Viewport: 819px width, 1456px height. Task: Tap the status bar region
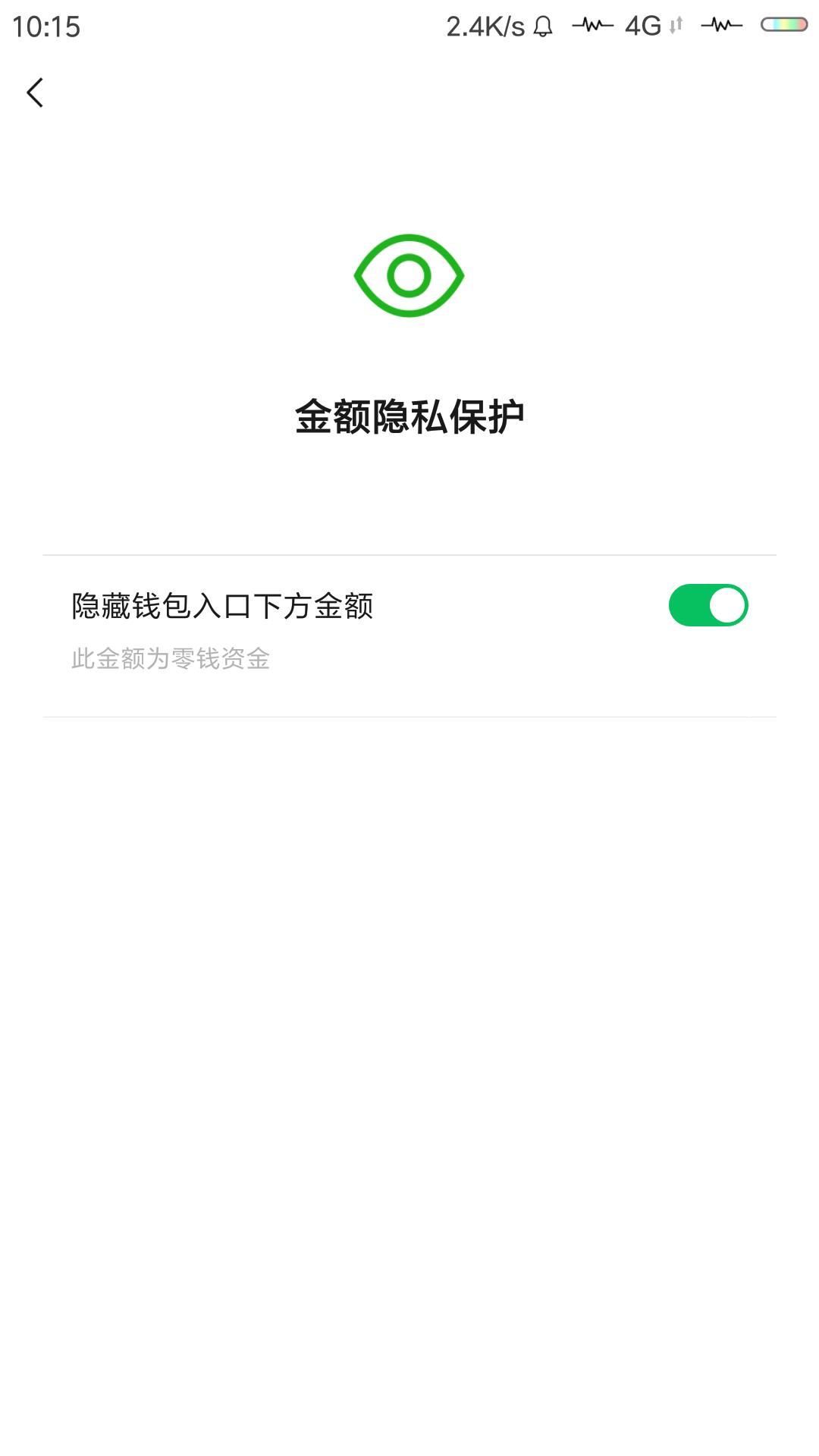point(409,24)
